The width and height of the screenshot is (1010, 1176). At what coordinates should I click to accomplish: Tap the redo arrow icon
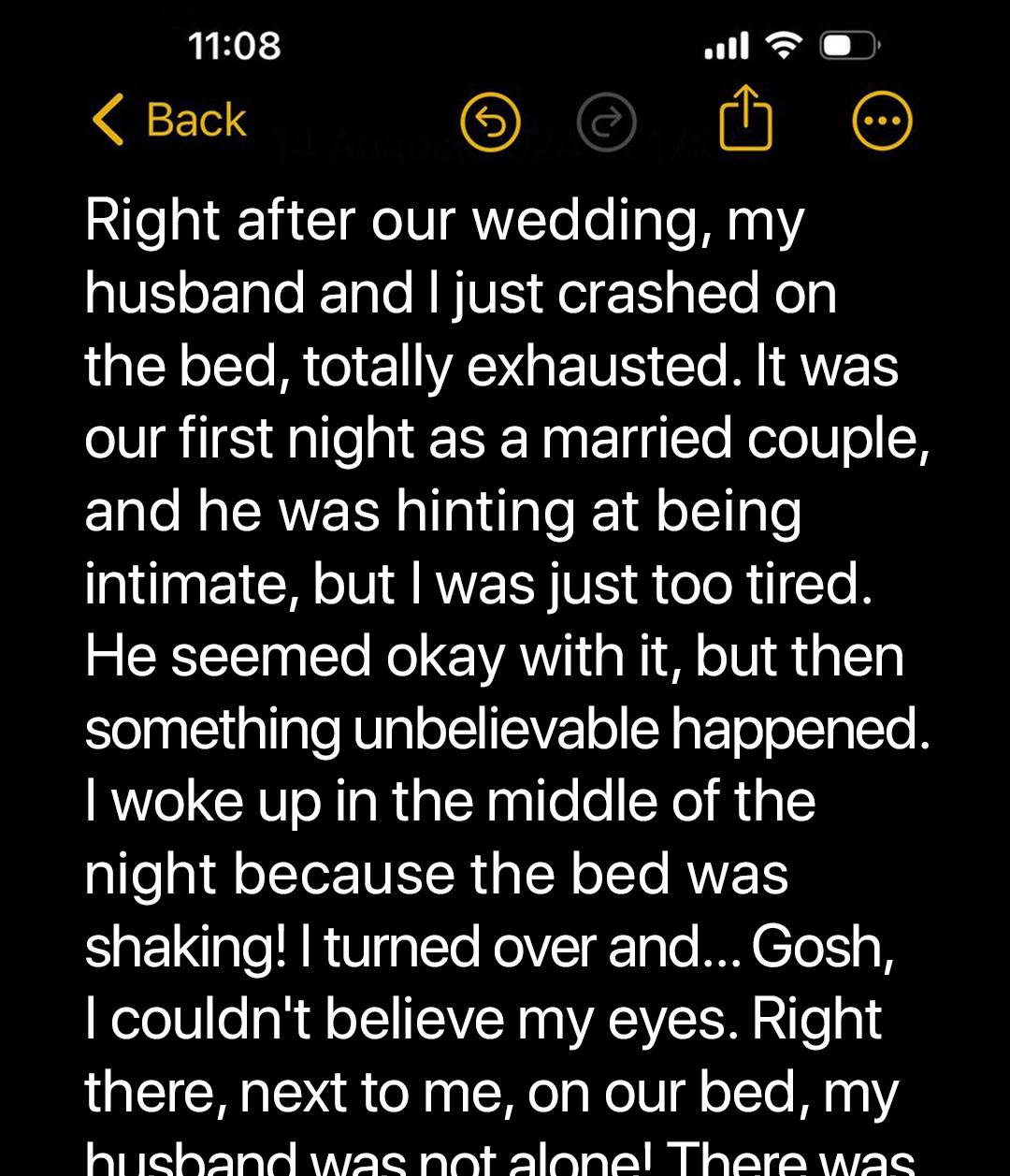point(606,123)
